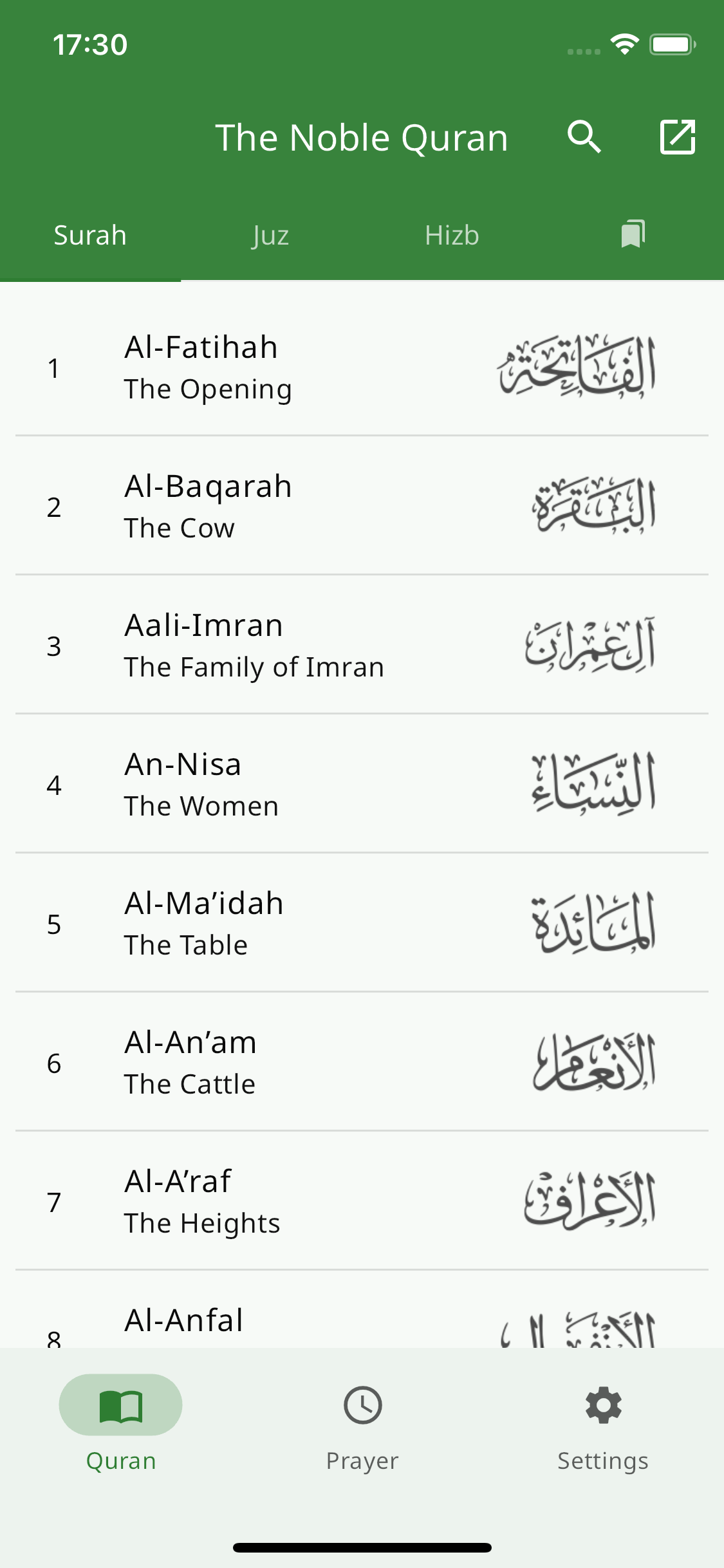
Task: Open the bookmarks tab
Action: [633, 234]
